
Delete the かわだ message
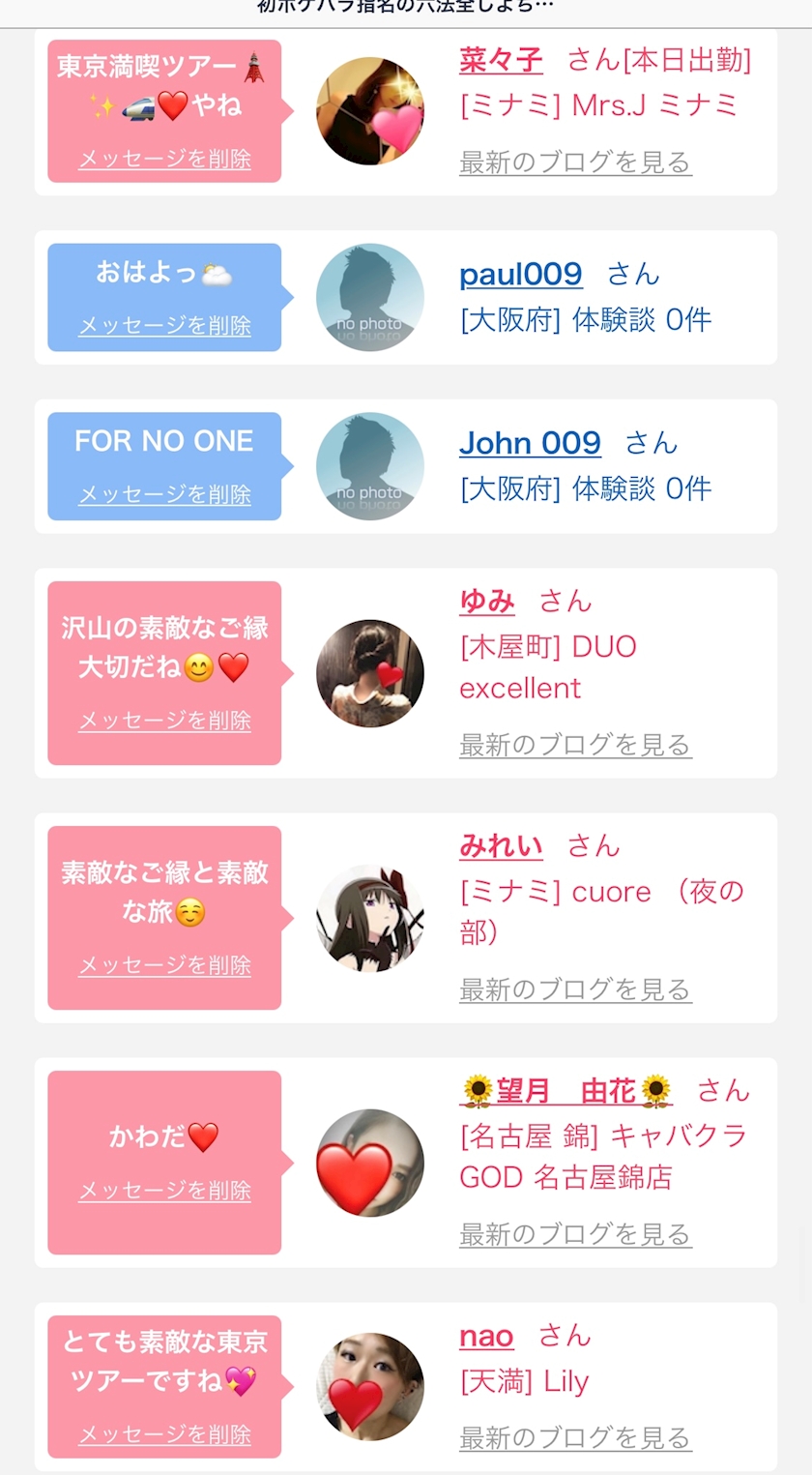coord(164,1191)
